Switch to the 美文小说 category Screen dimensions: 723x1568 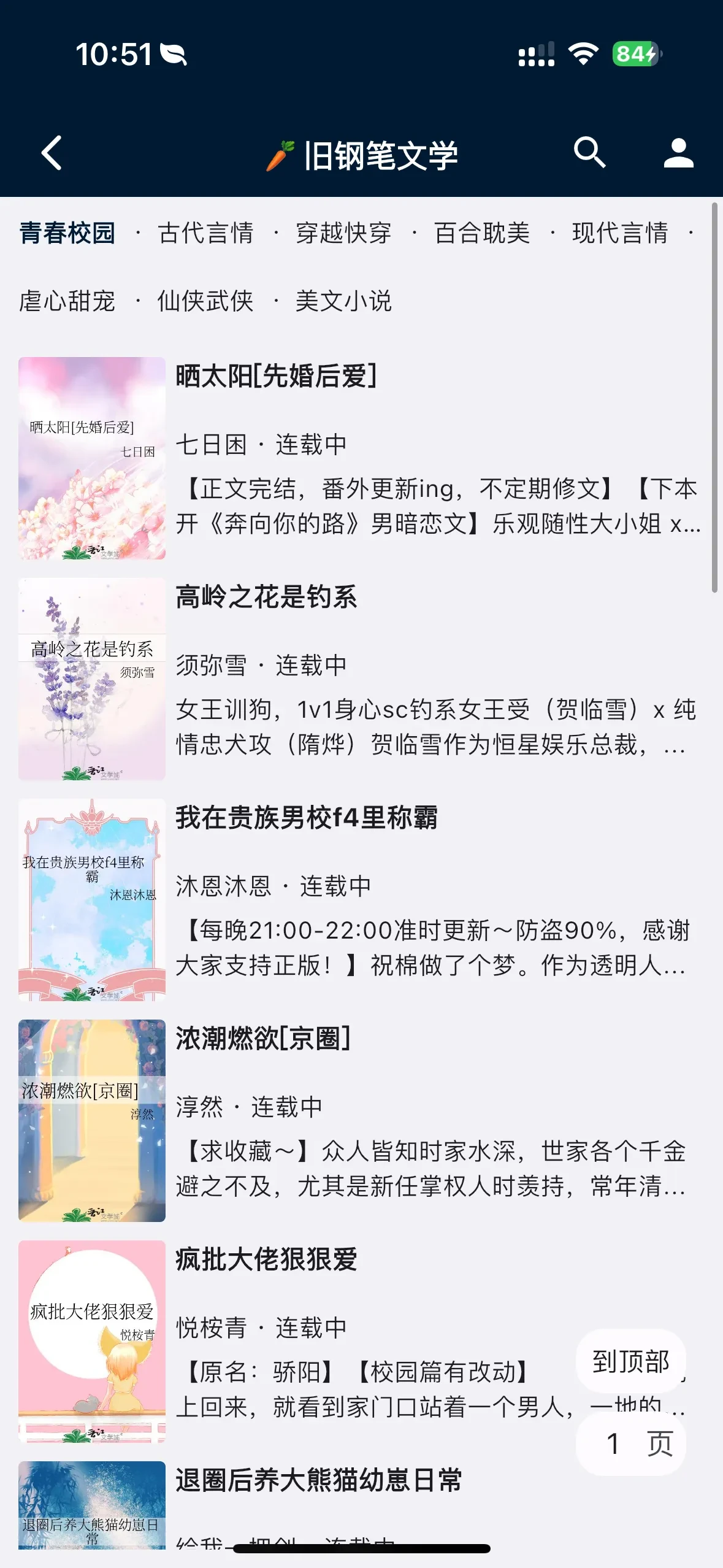click(x=343, y=301)
